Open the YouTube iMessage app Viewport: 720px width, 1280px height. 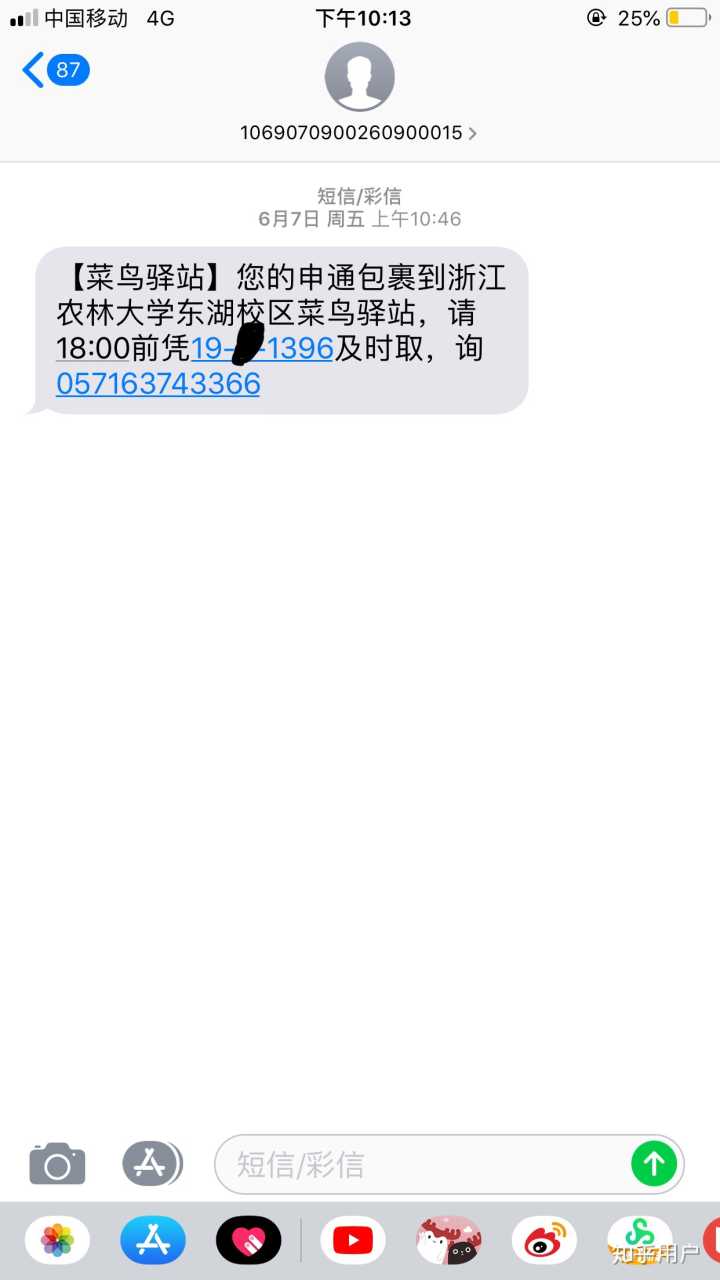point(353,1241)
